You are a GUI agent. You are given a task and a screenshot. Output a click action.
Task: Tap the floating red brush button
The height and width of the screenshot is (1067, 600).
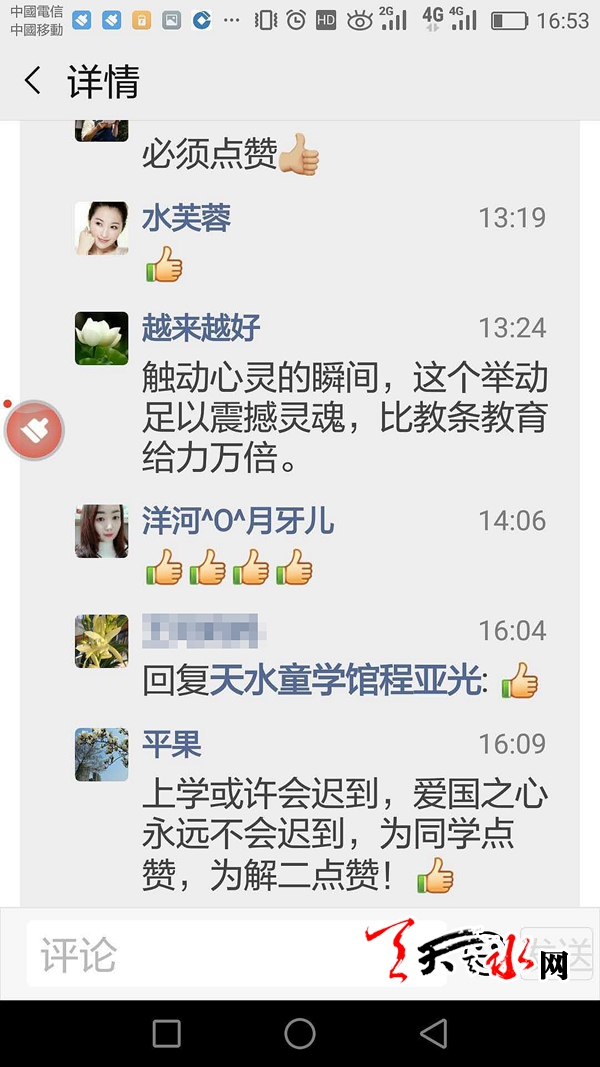pyautogui.click(x=35, y=431)
